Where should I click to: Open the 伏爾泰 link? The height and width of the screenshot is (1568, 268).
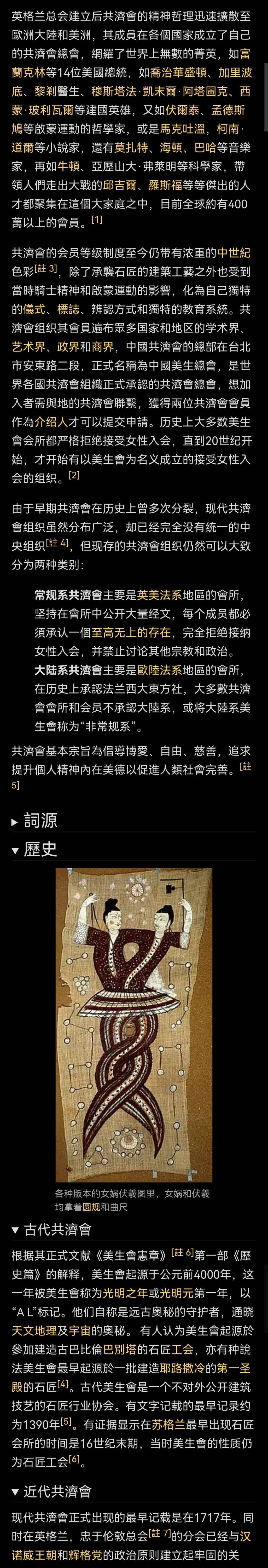185,110
